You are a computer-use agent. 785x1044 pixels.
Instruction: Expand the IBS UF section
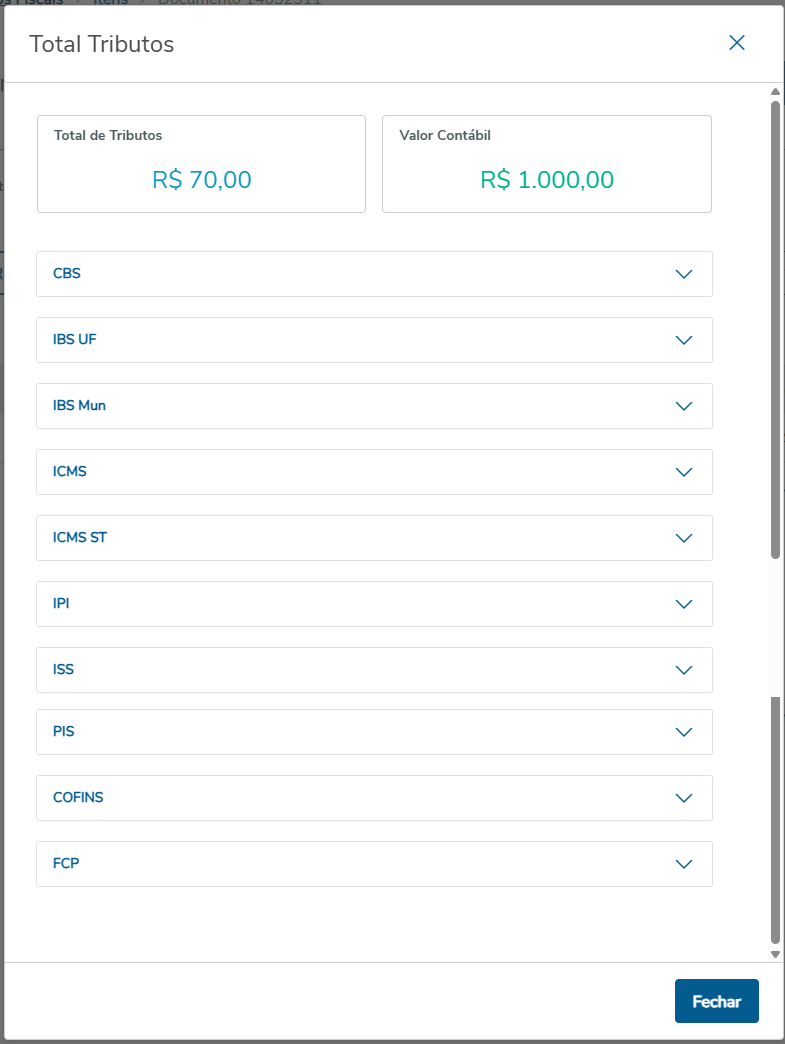(x=684, y=340)
